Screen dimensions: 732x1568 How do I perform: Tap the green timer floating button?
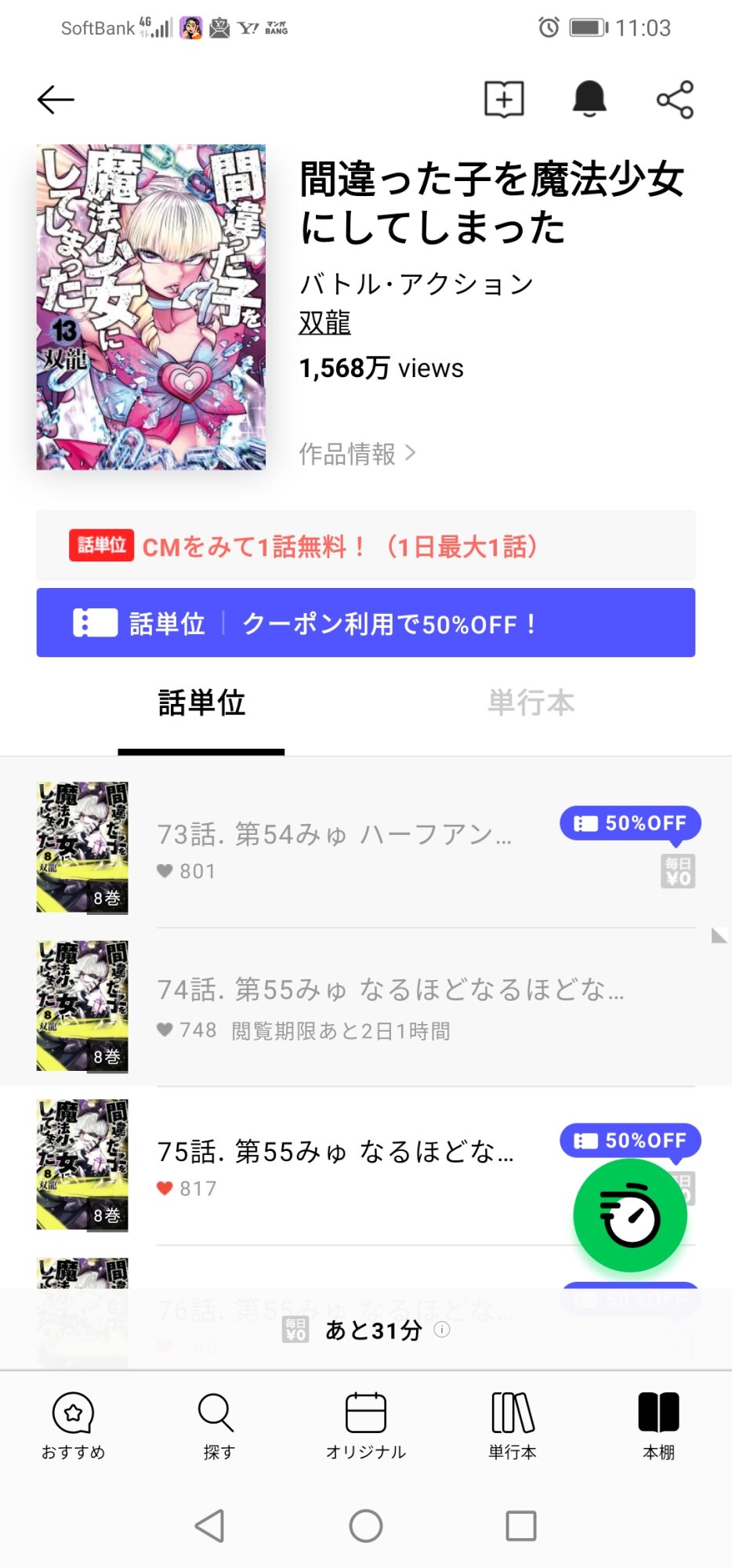click(x=630, y=1215)
